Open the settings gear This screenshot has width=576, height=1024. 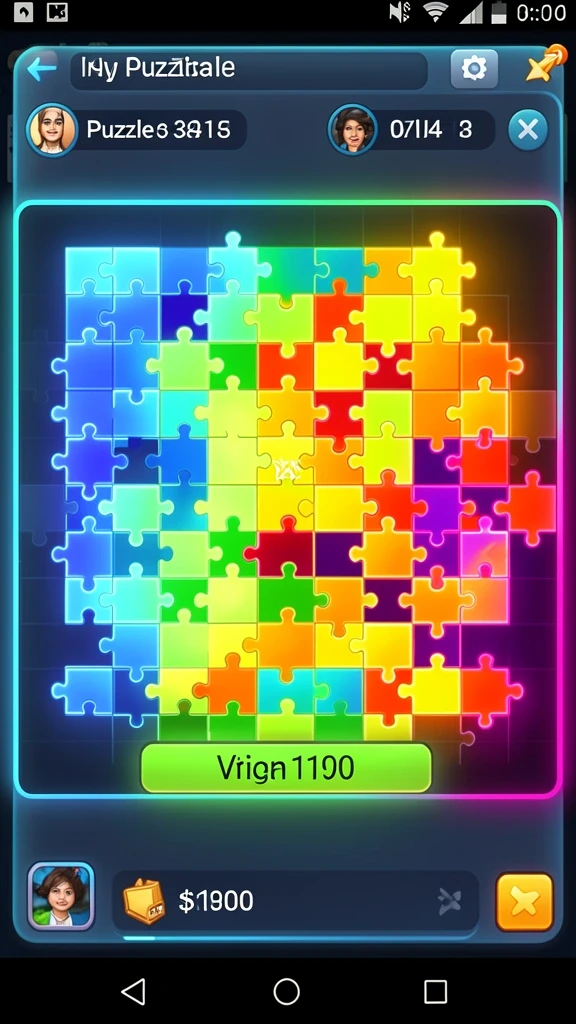click(474, 68)
